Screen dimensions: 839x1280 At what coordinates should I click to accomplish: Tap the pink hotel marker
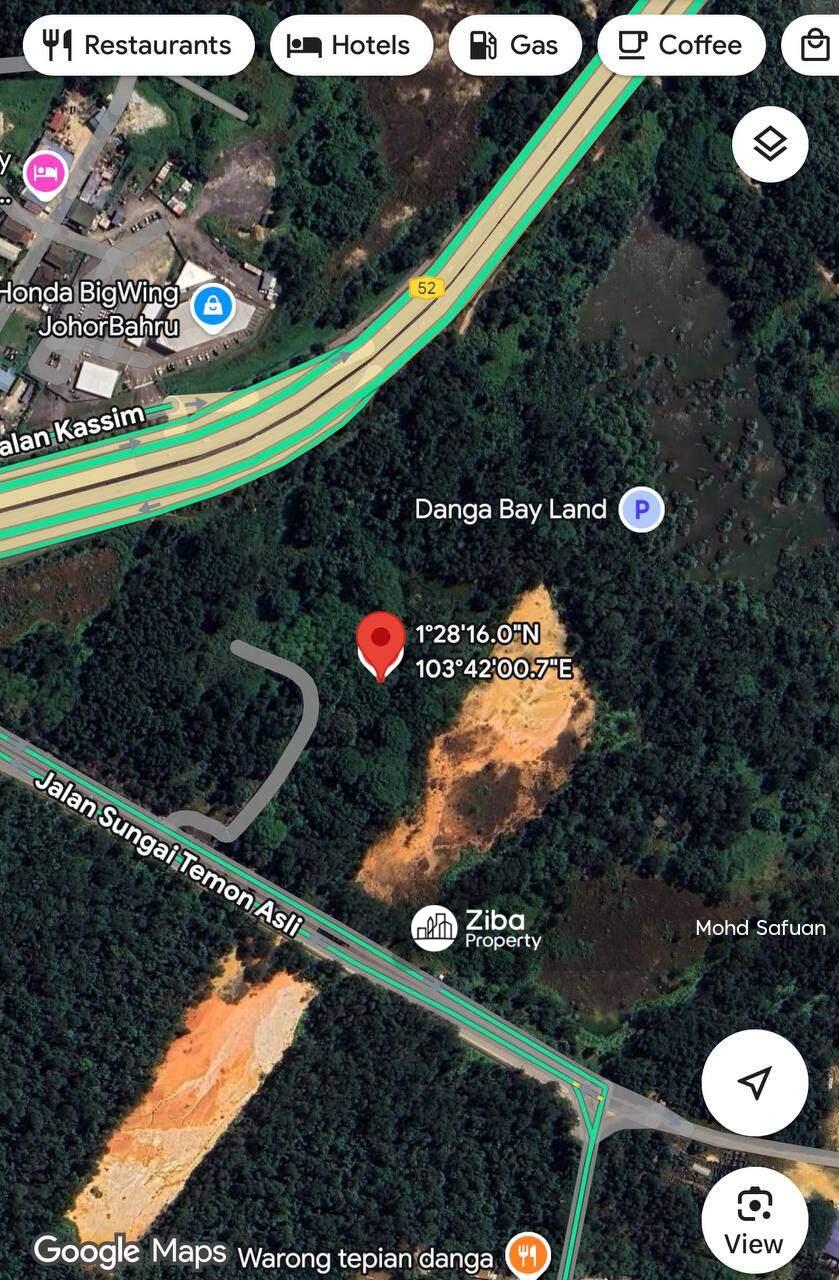click(x=45, y=175)
